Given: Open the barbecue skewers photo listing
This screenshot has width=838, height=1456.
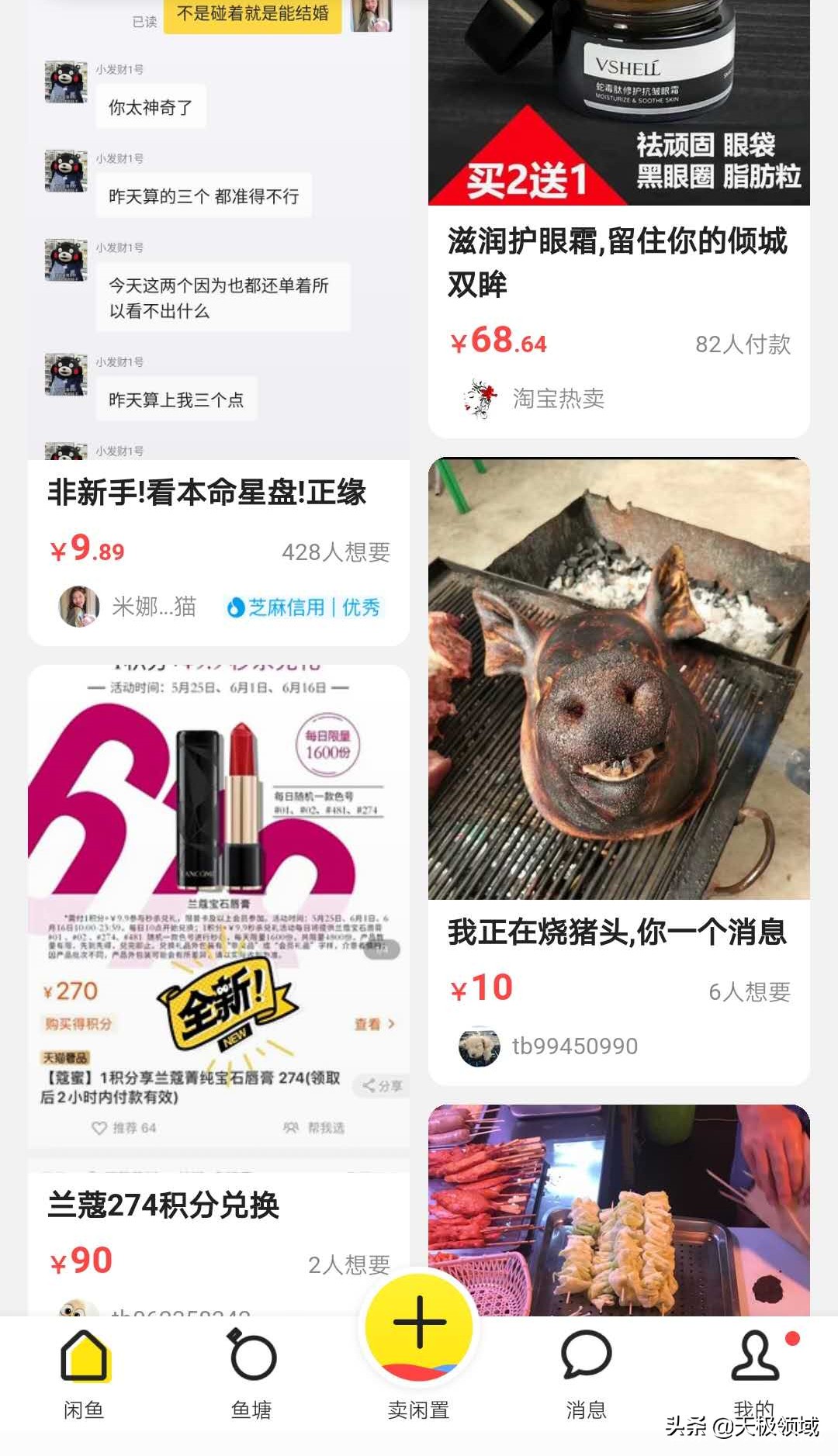Looking at the screenshot, I should point(619,1210).
